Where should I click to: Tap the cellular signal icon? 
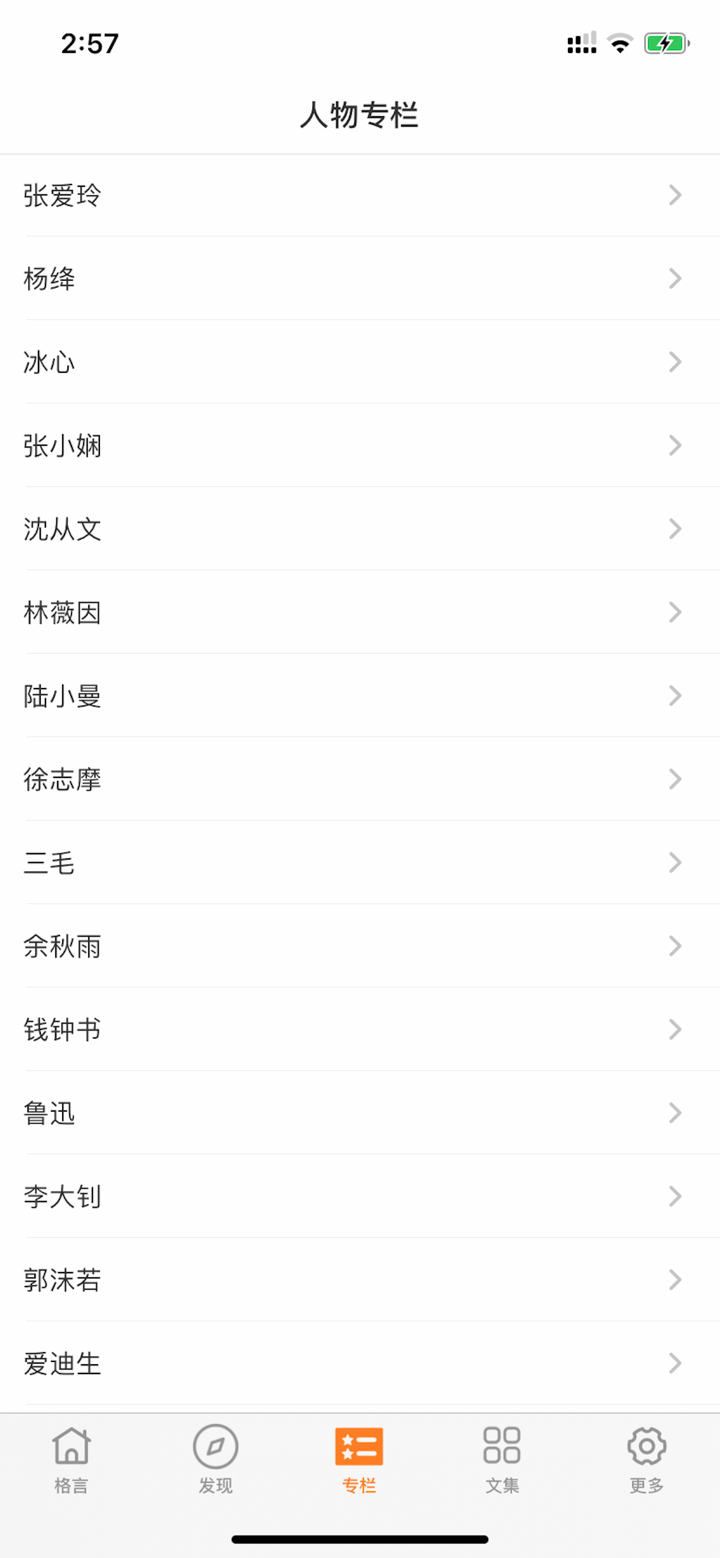point(581,43)
